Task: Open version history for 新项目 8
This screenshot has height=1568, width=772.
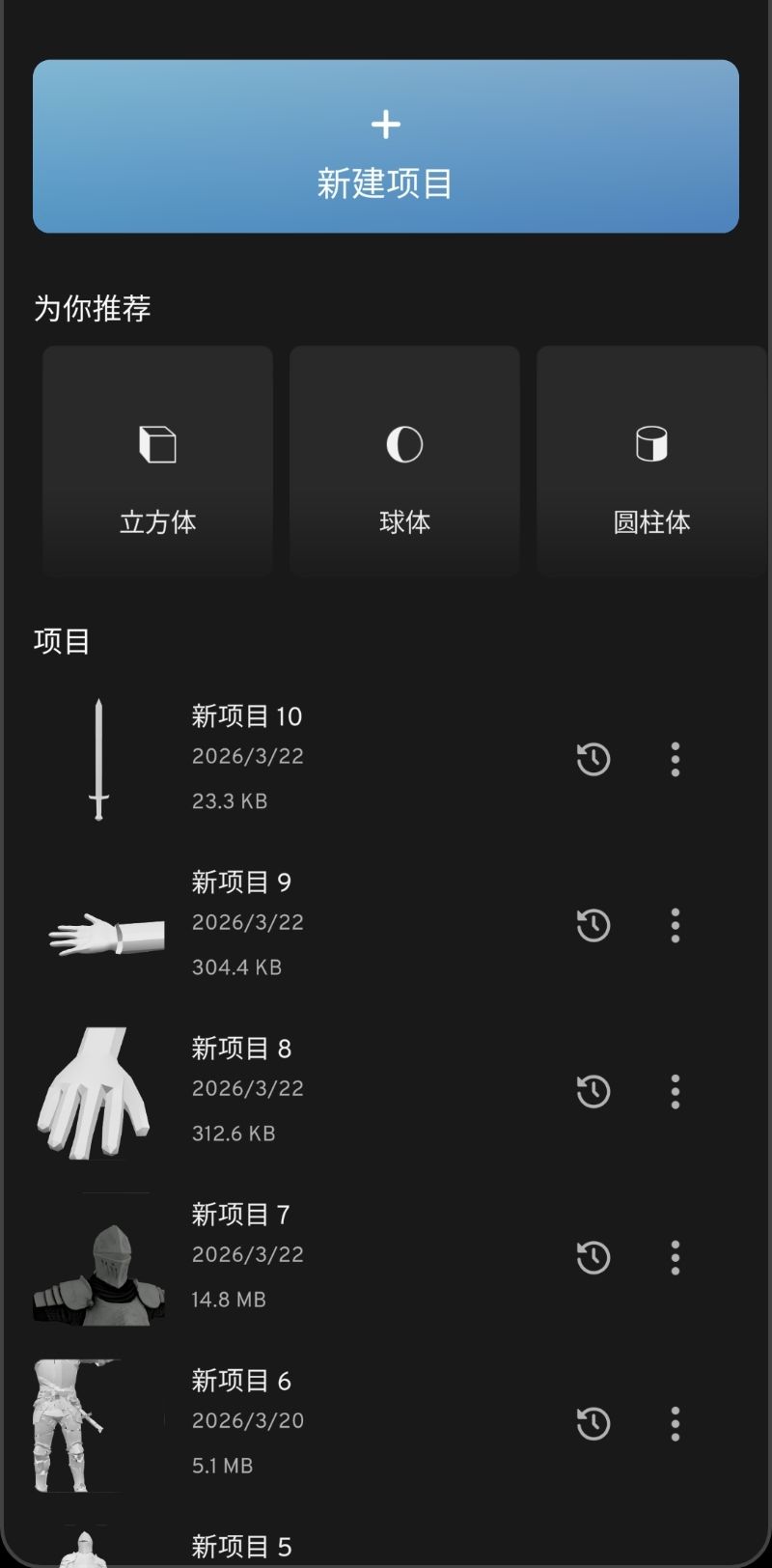Action: tap(593, 1091)
